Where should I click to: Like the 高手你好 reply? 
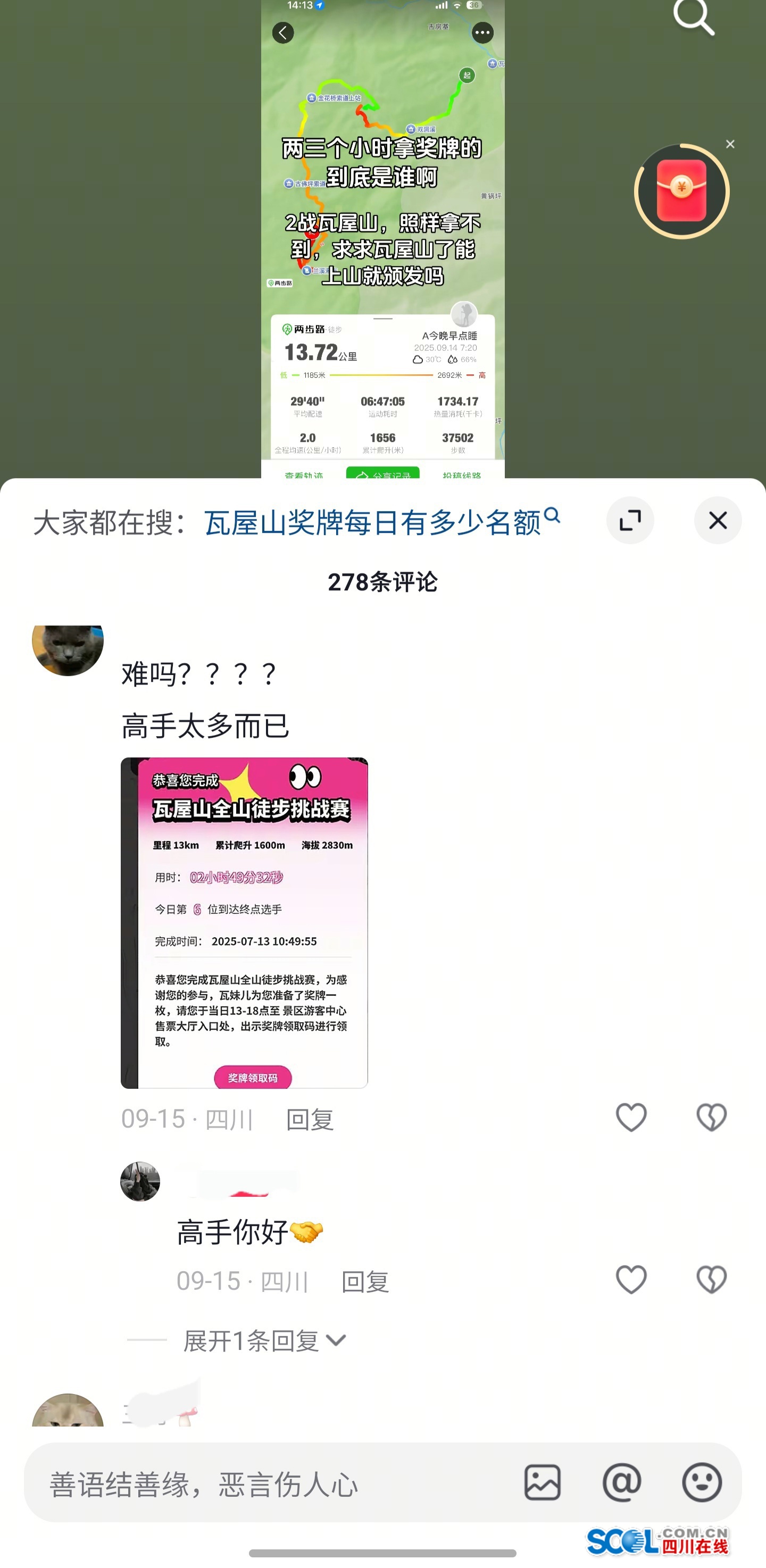tap(631, 1280)
